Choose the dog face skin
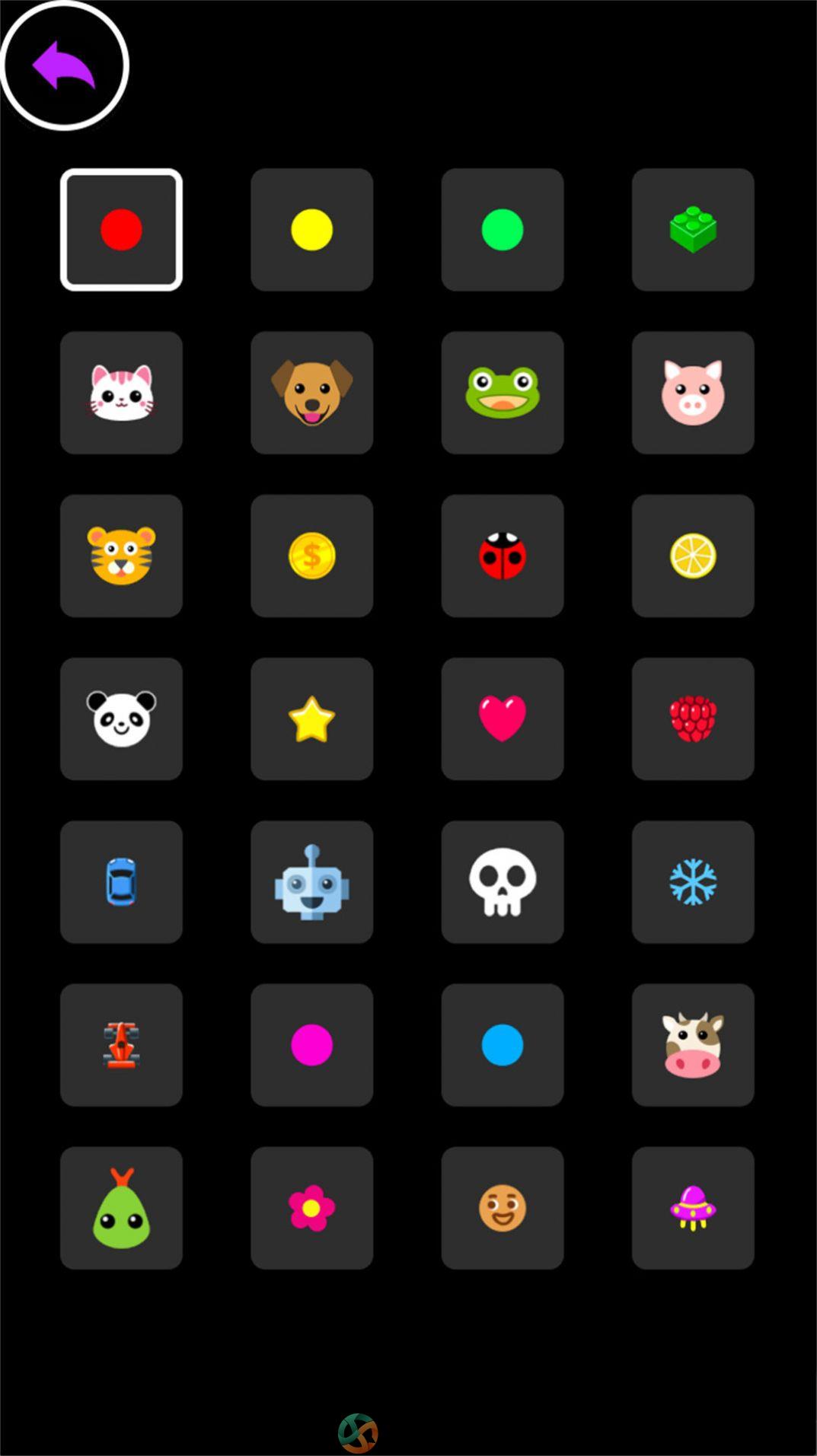 (311, 392)
